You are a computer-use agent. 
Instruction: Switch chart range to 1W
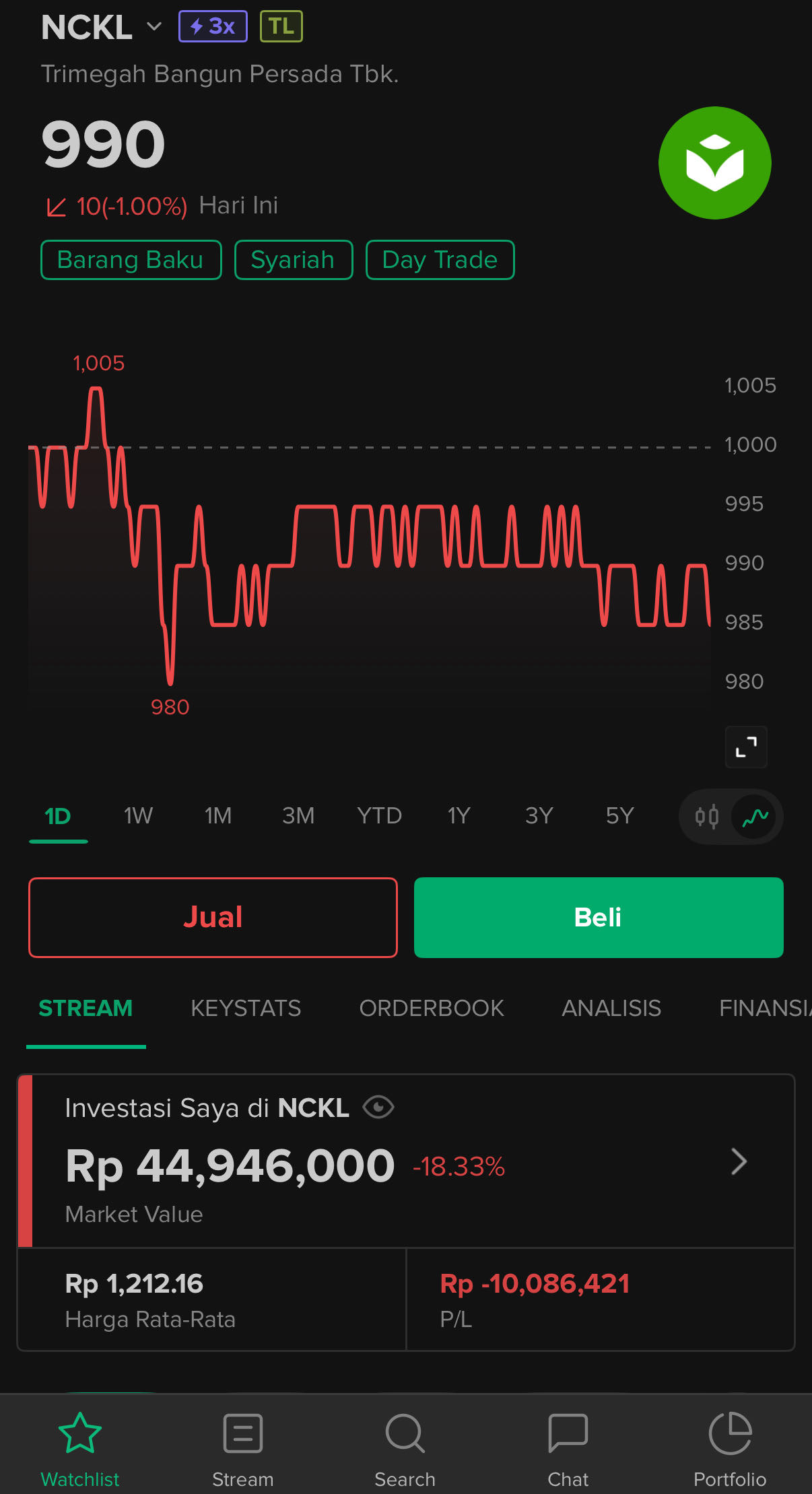click(138, 816)
